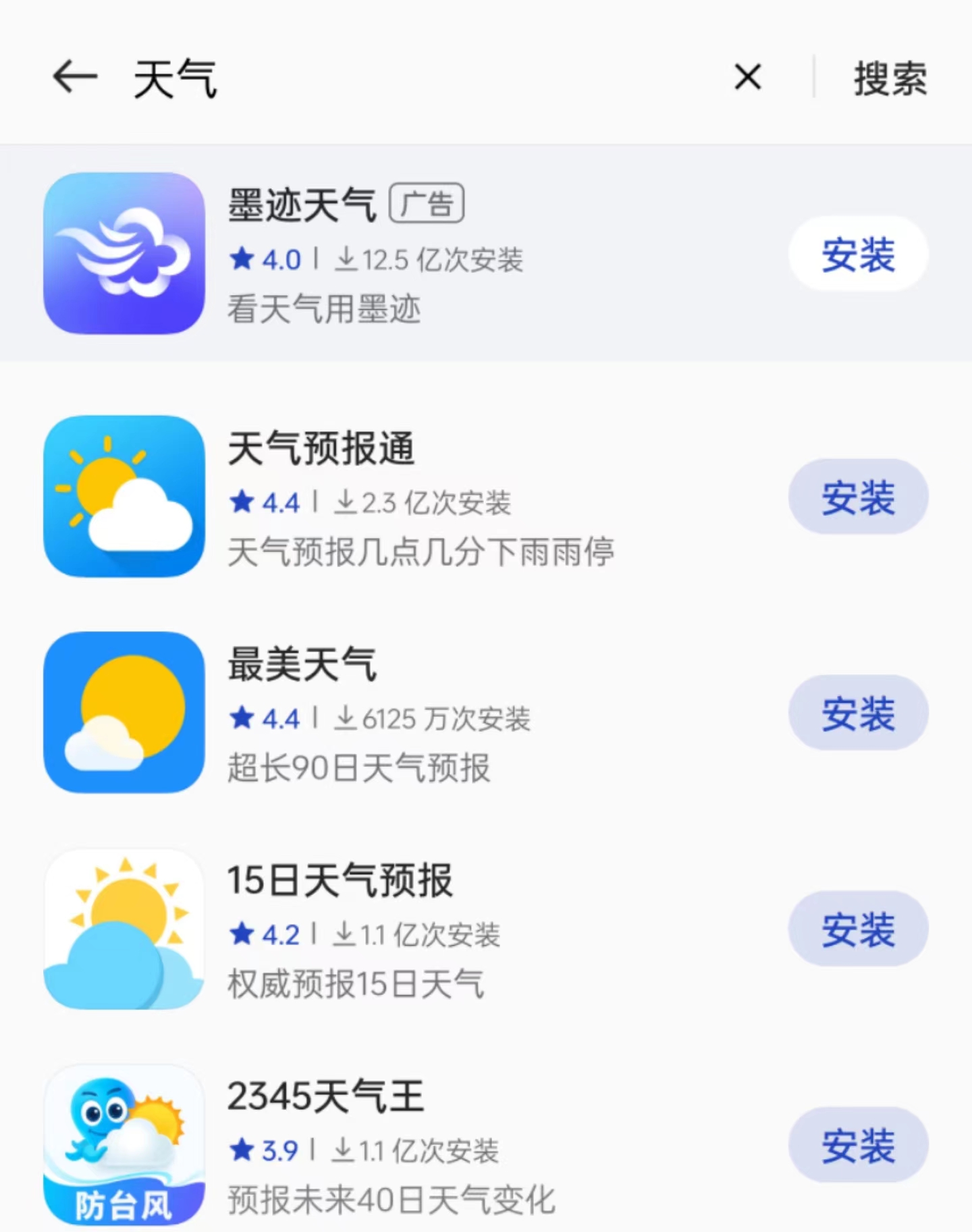Install the 15日天气预报 app

point(857,928)
